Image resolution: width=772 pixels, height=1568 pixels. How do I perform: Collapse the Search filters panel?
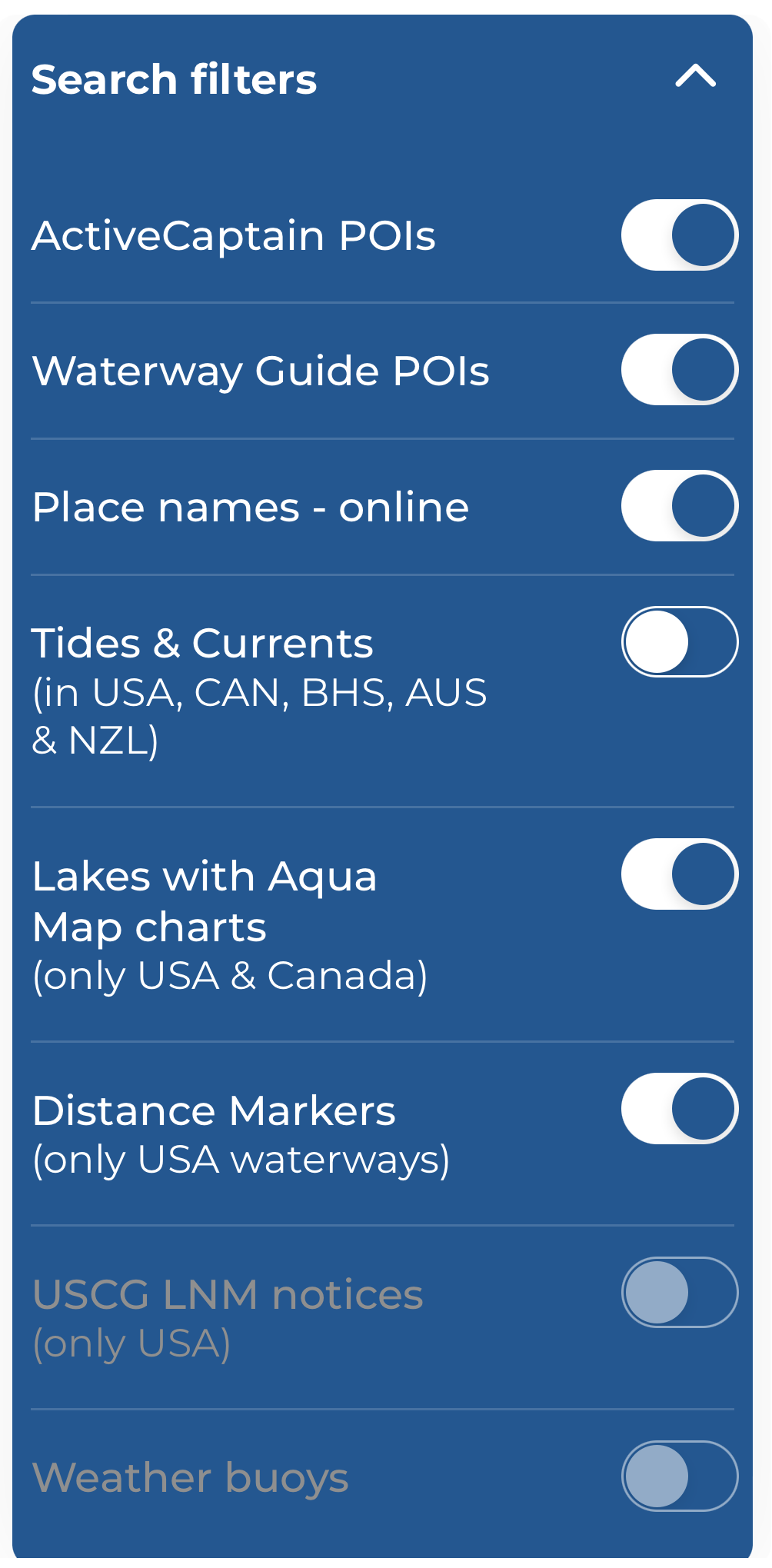[695, 76]
